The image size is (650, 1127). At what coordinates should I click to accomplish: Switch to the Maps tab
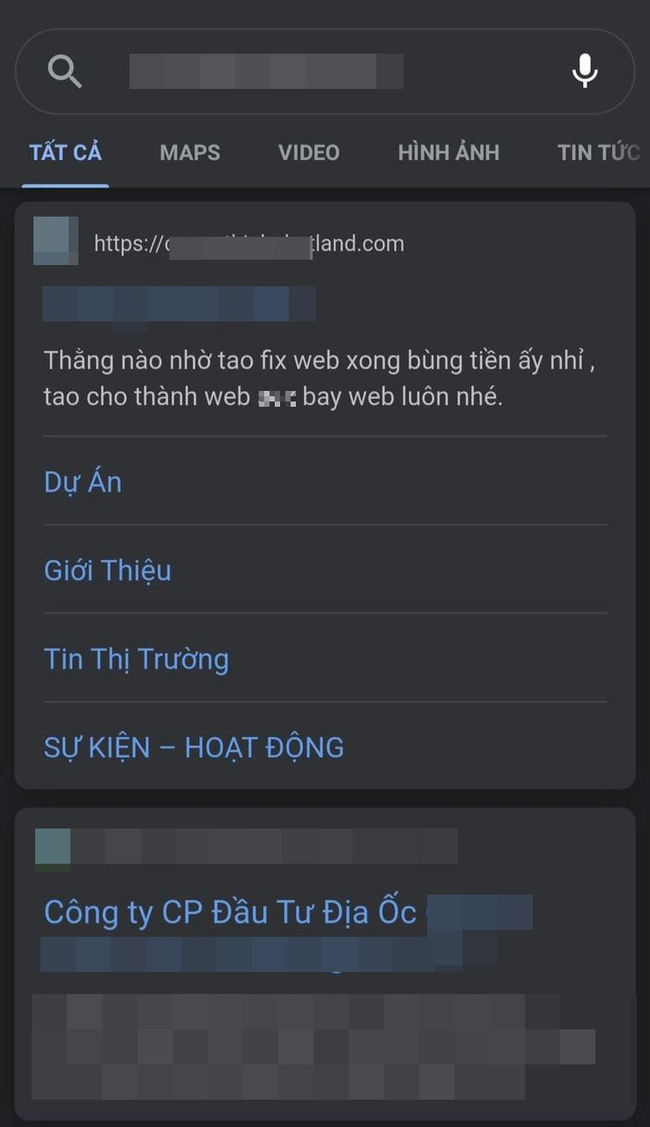tap(190, 152)
